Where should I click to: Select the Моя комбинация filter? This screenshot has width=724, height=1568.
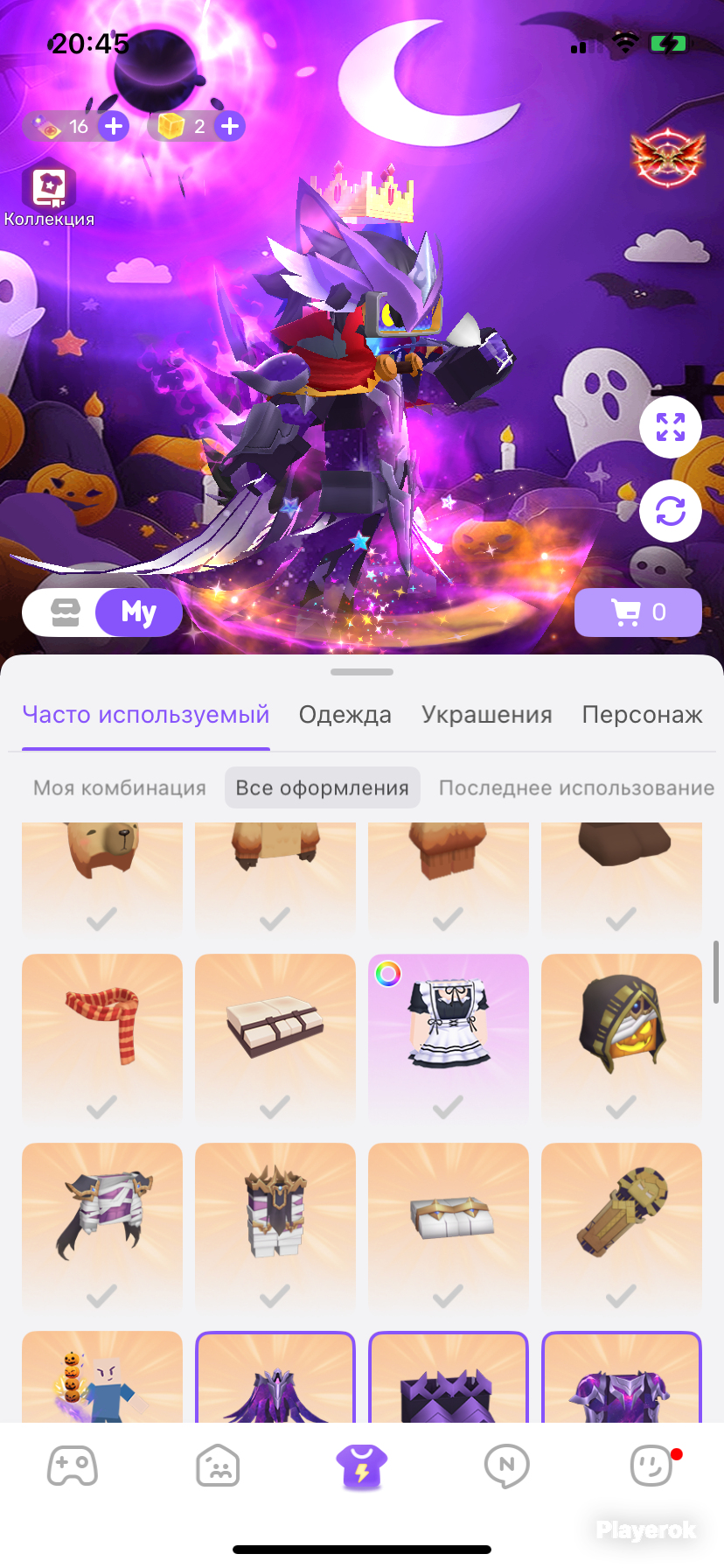[120, 788]
